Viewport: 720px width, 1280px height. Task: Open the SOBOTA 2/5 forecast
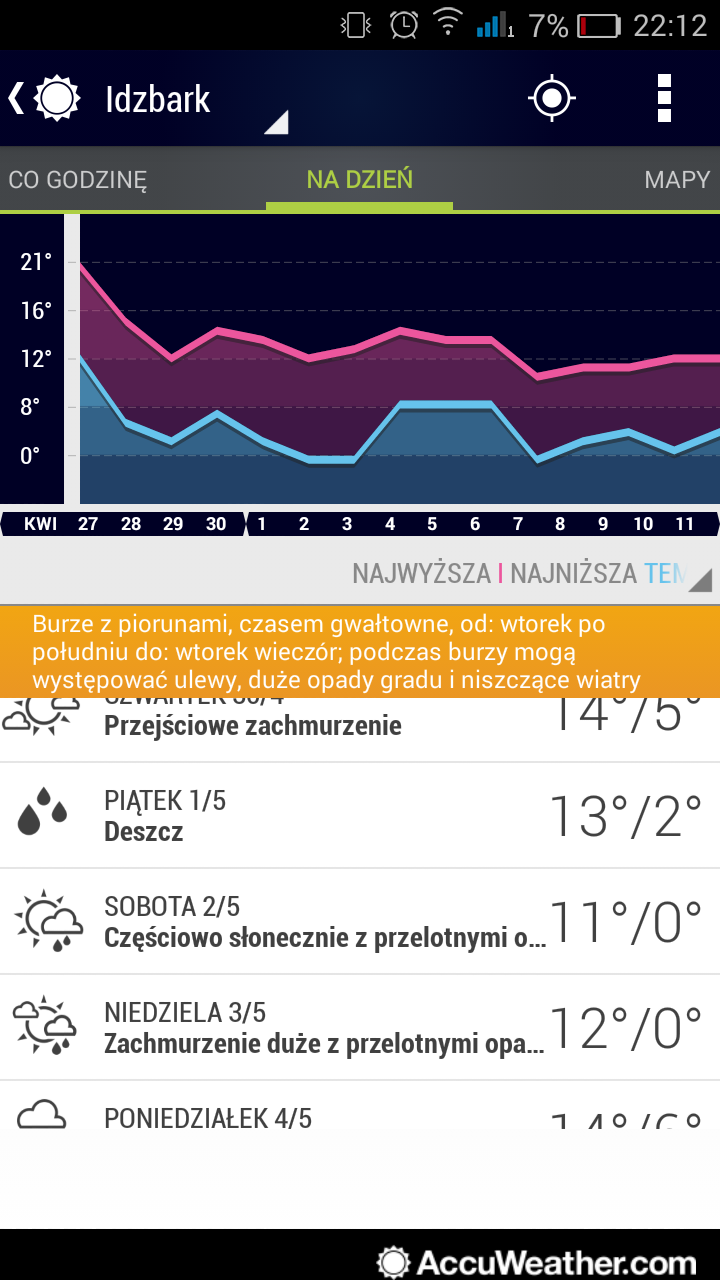pos(360,921)
